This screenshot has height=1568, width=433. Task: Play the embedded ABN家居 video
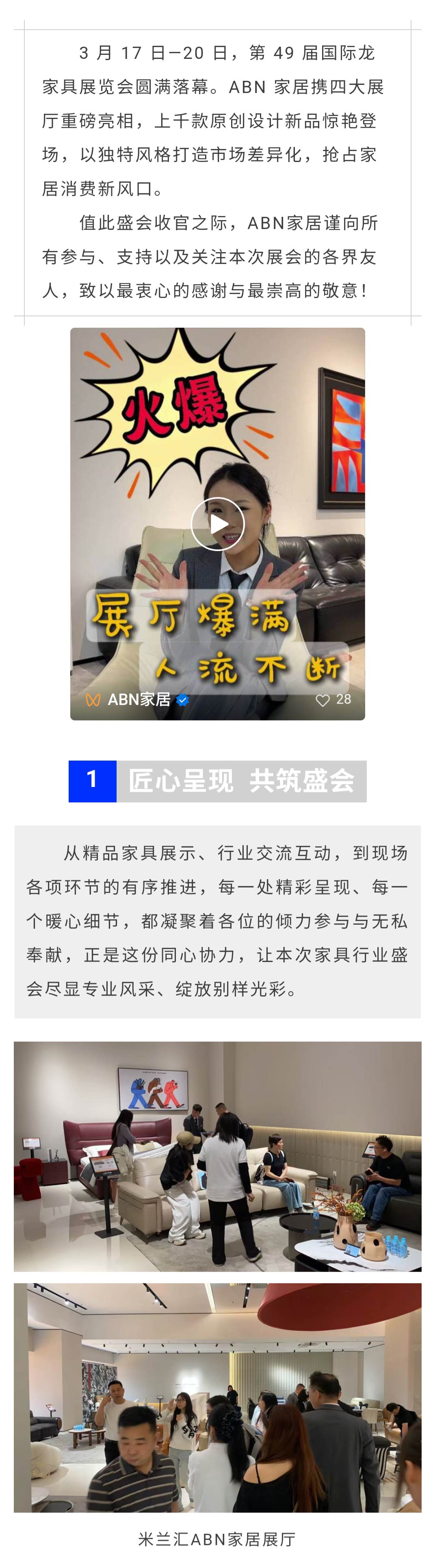[x=217, y=524]
